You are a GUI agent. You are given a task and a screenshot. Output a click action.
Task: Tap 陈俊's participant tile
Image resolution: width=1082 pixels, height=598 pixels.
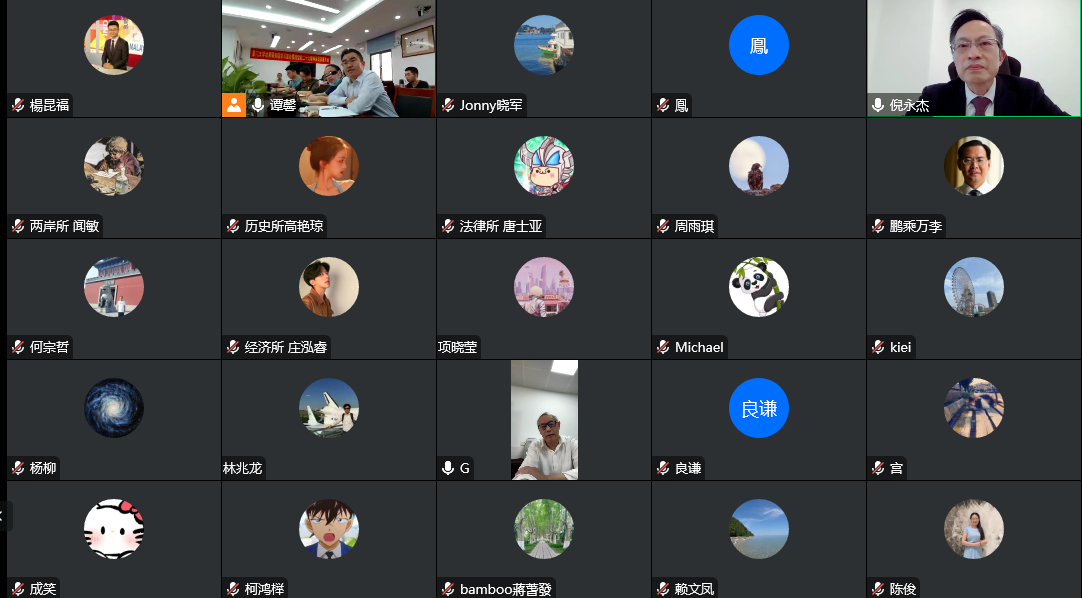pos(973,538)
